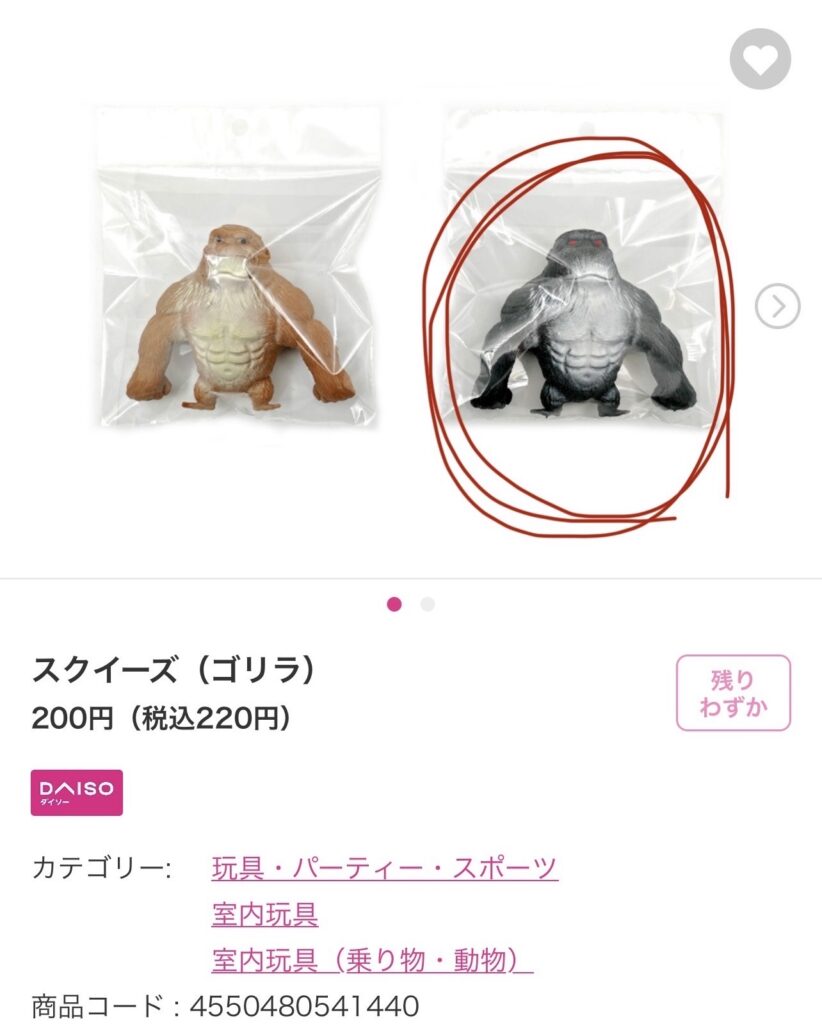Open the 室内玩具 category link
The image size is (822, 1024).
265,914
